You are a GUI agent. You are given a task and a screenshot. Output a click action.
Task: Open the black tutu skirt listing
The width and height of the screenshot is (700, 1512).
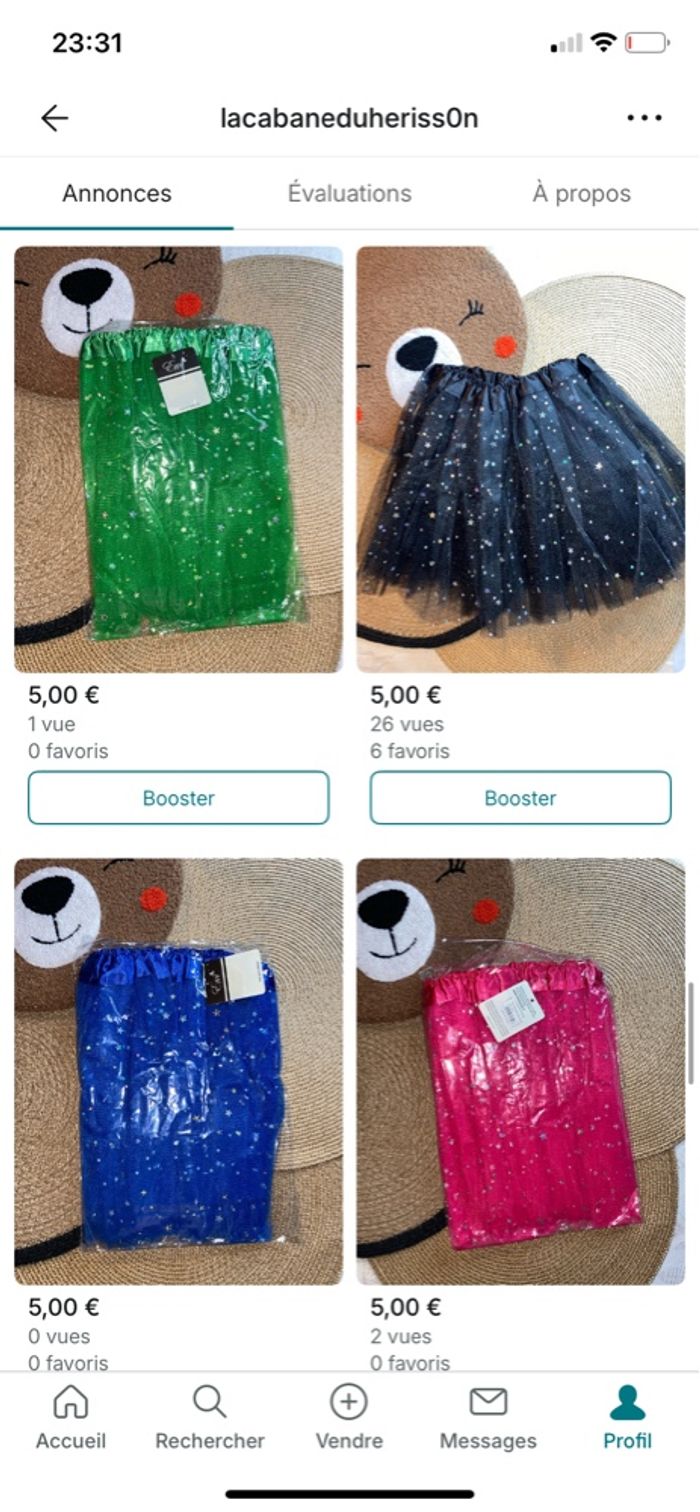point(520,459)
